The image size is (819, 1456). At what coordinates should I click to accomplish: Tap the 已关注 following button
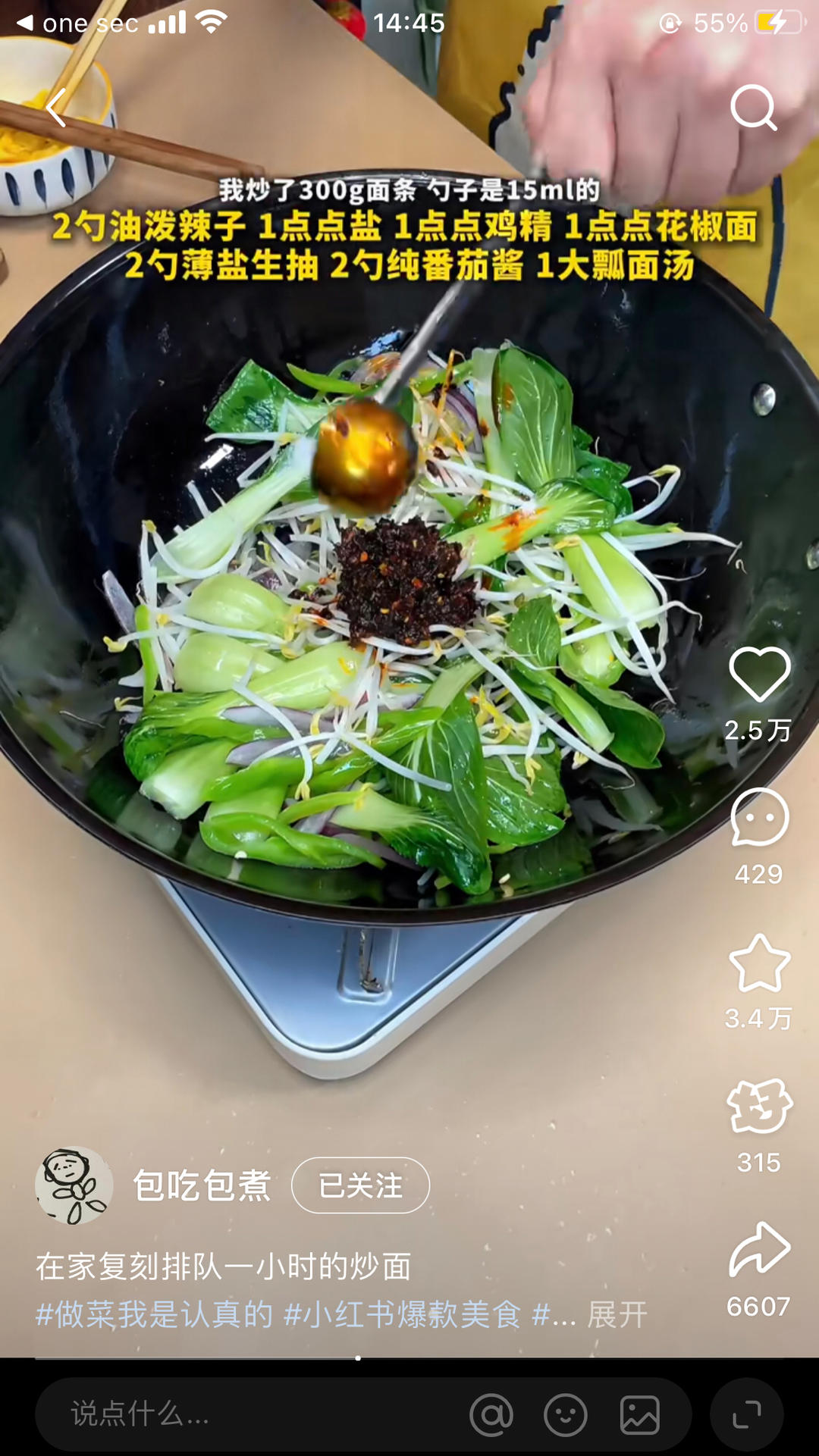[360, 1185]
